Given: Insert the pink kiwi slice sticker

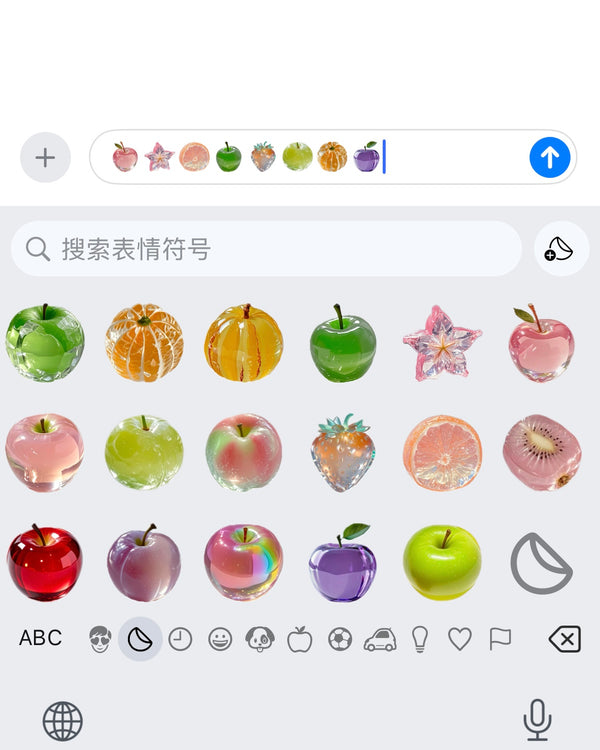Looking at the screenshot, I should tap(542, 452).
